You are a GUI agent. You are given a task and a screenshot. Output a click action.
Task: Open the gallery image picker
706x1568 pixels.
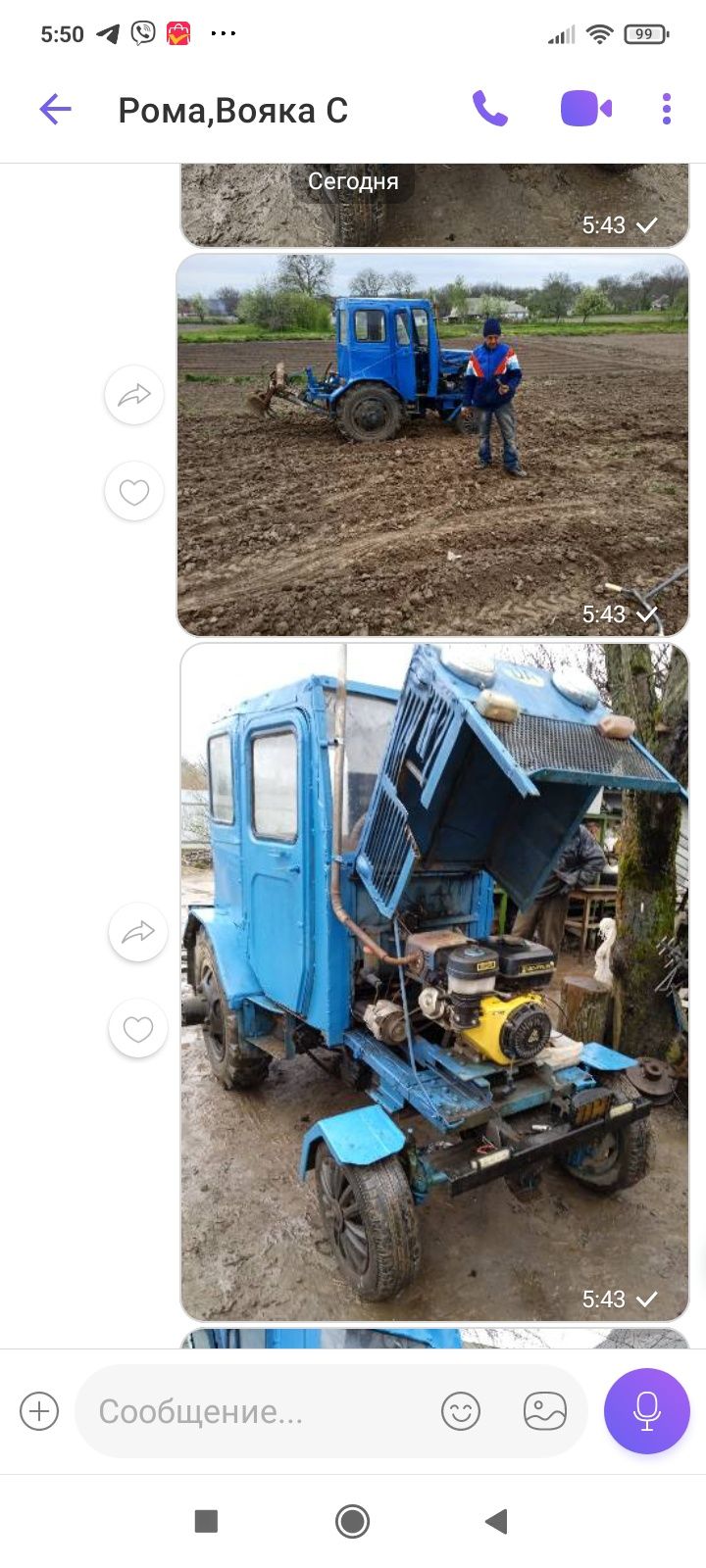coord(545,1411)
